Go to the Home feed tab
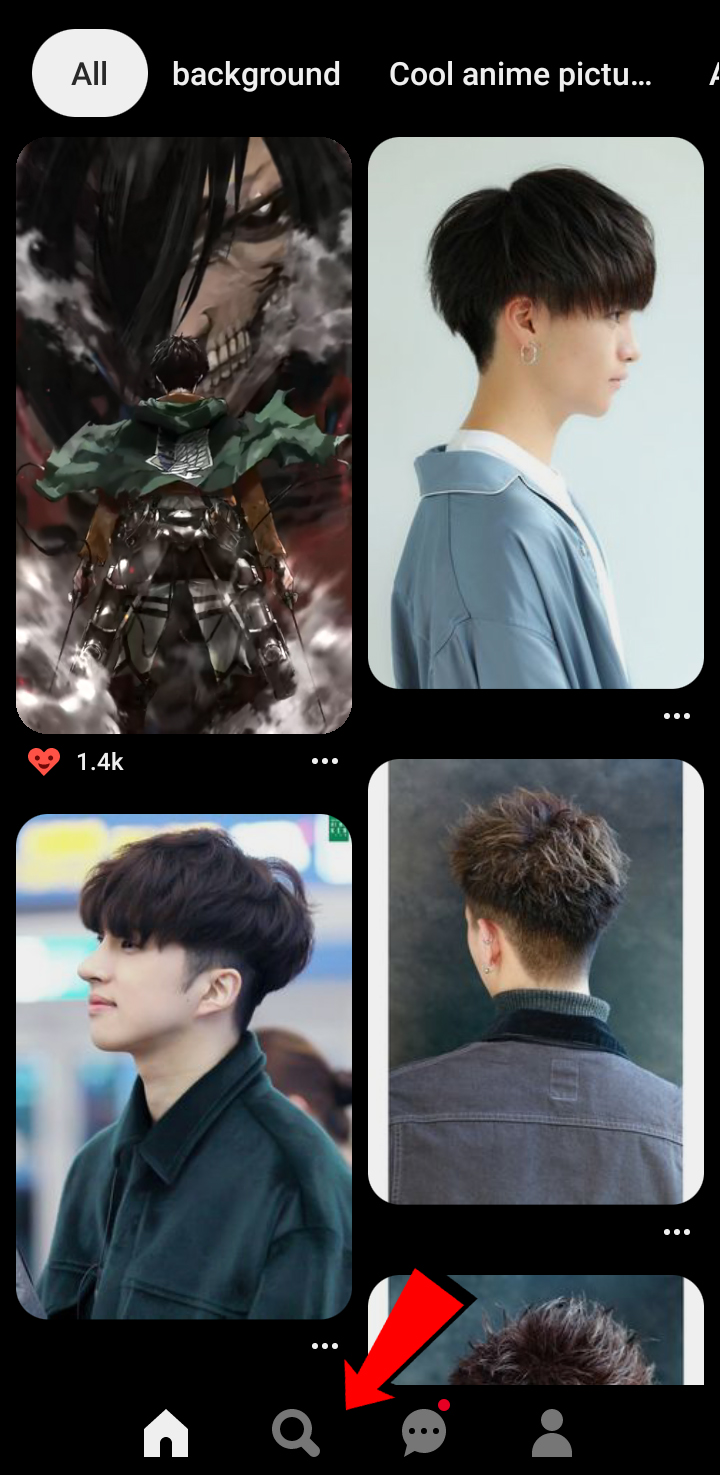Viewport: 720px width, 1475px height. point(166,1433)
